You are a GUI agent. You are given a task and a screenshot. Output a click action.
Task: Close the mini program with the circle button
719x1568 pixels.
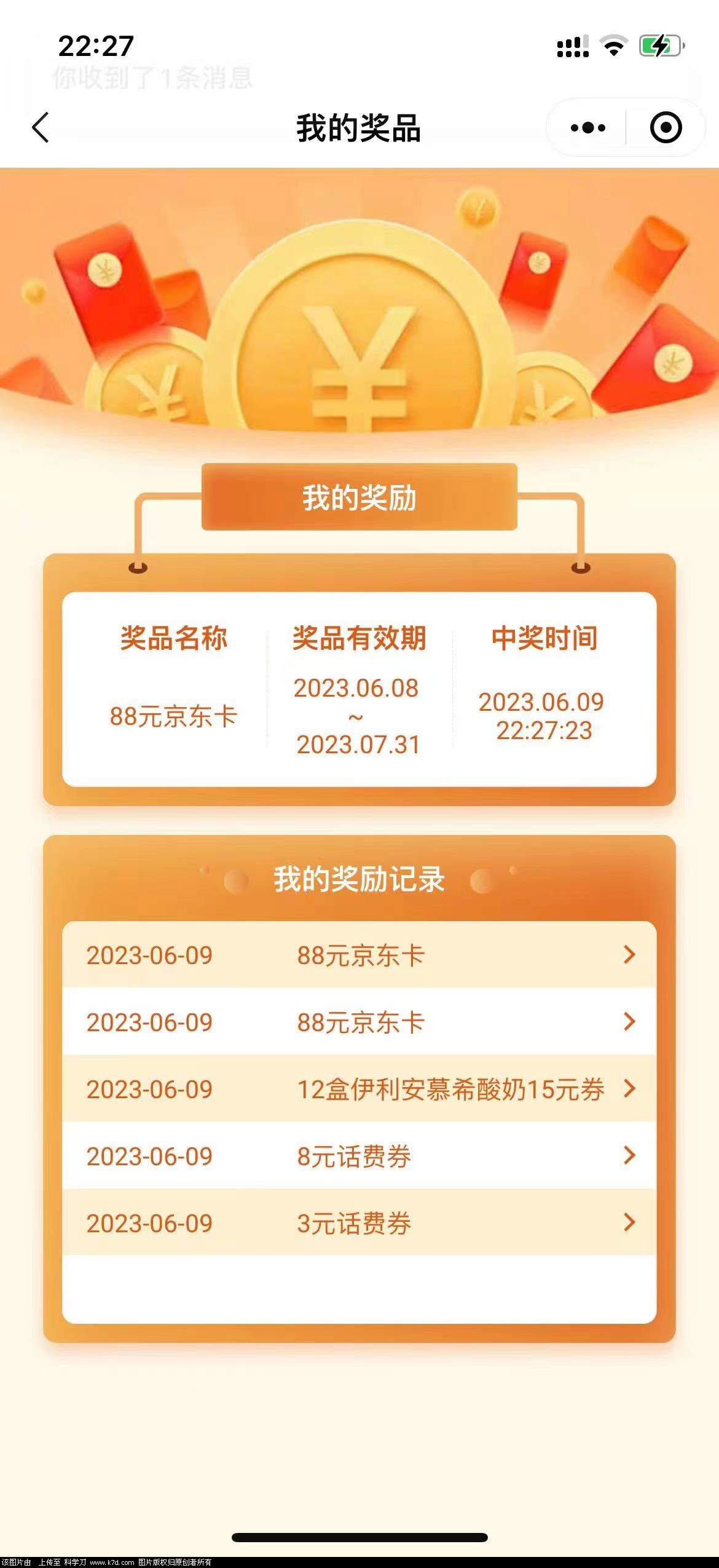(666, 128)
